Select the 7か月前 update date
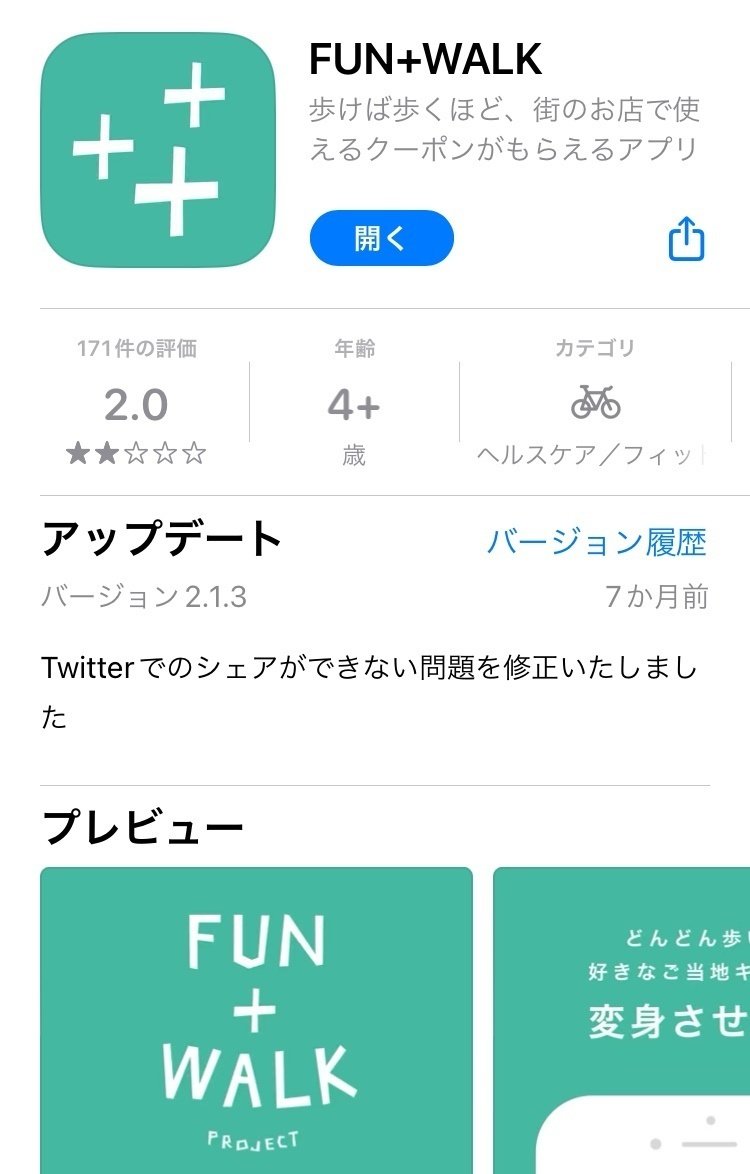 [656, 596]
